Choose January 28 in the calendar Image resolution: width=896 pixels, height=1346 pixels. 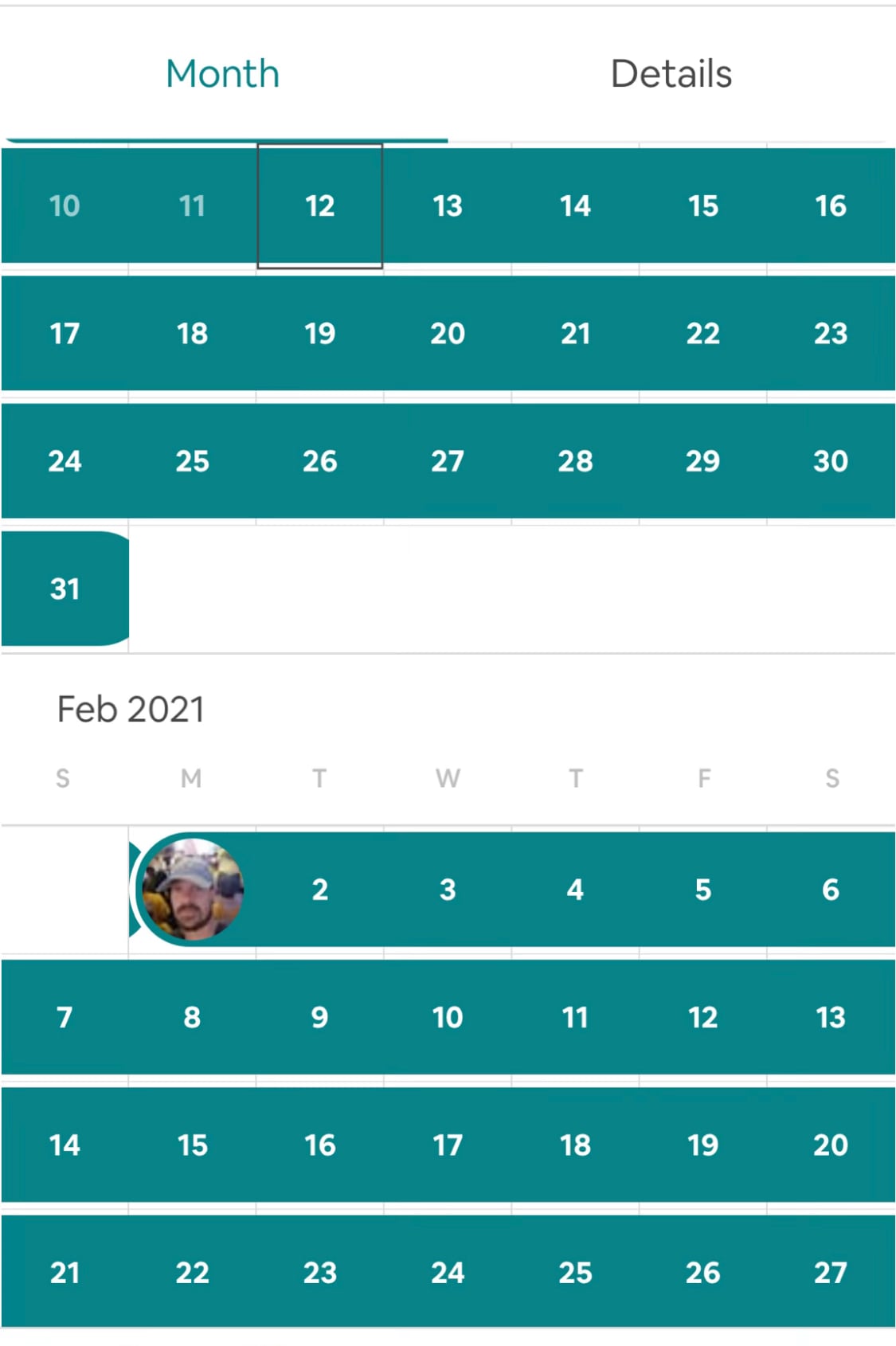click(575, 461)
